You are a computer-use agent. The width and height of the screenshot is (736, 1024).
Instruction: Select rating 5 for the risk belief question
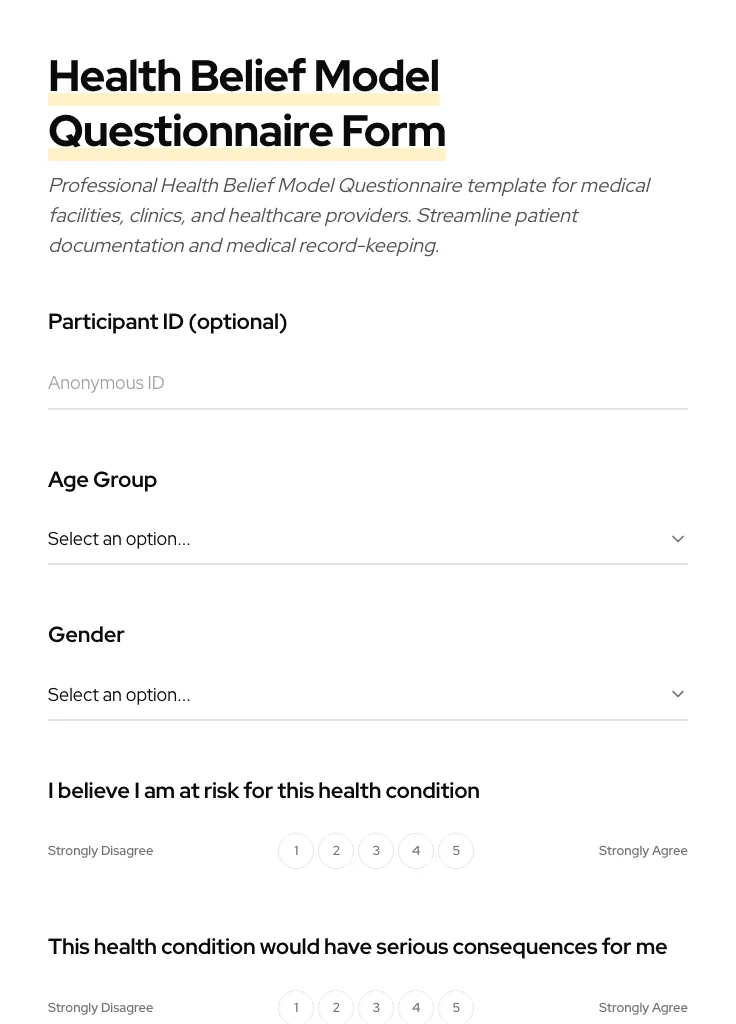pos(456,850)
